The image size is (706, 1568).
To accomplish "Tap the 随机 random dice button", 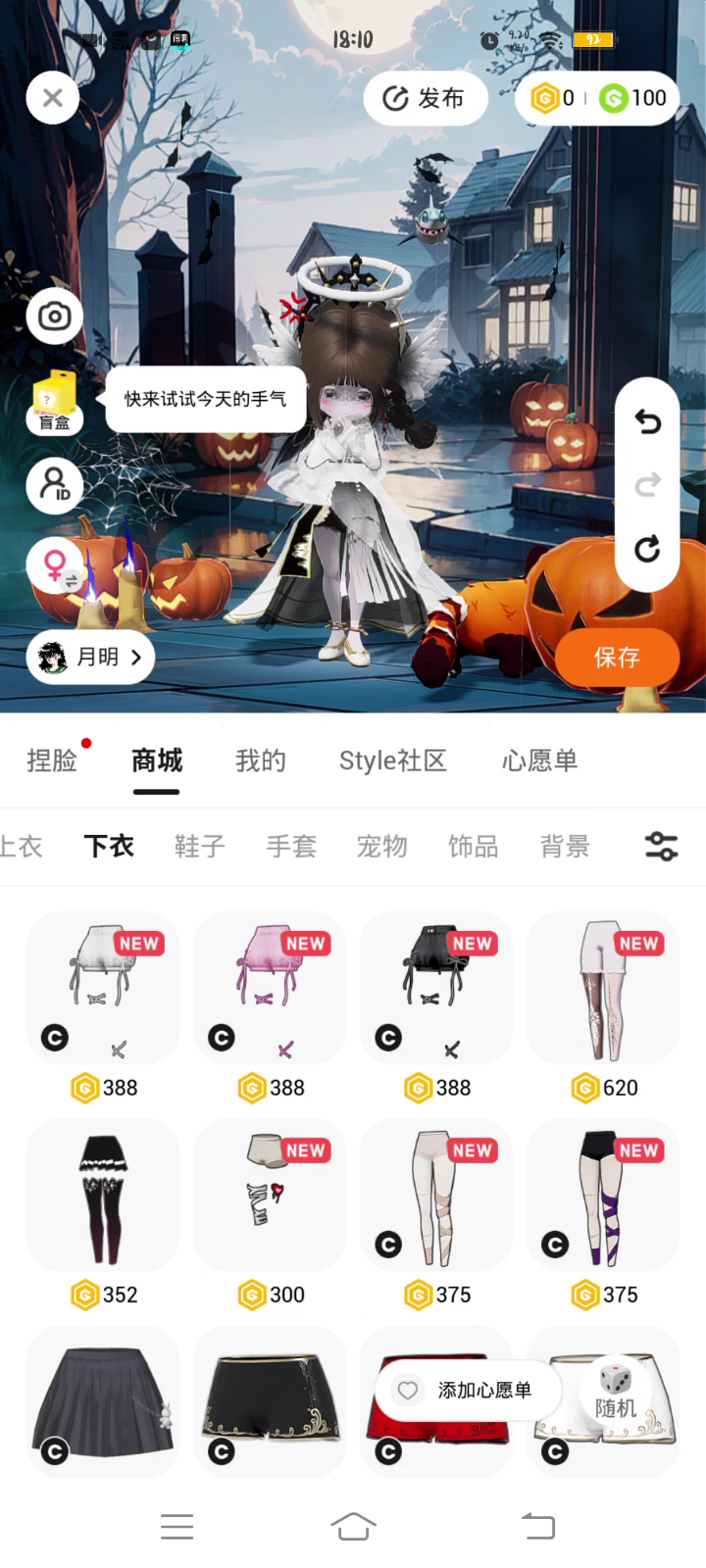I will tap(616, 1392).
